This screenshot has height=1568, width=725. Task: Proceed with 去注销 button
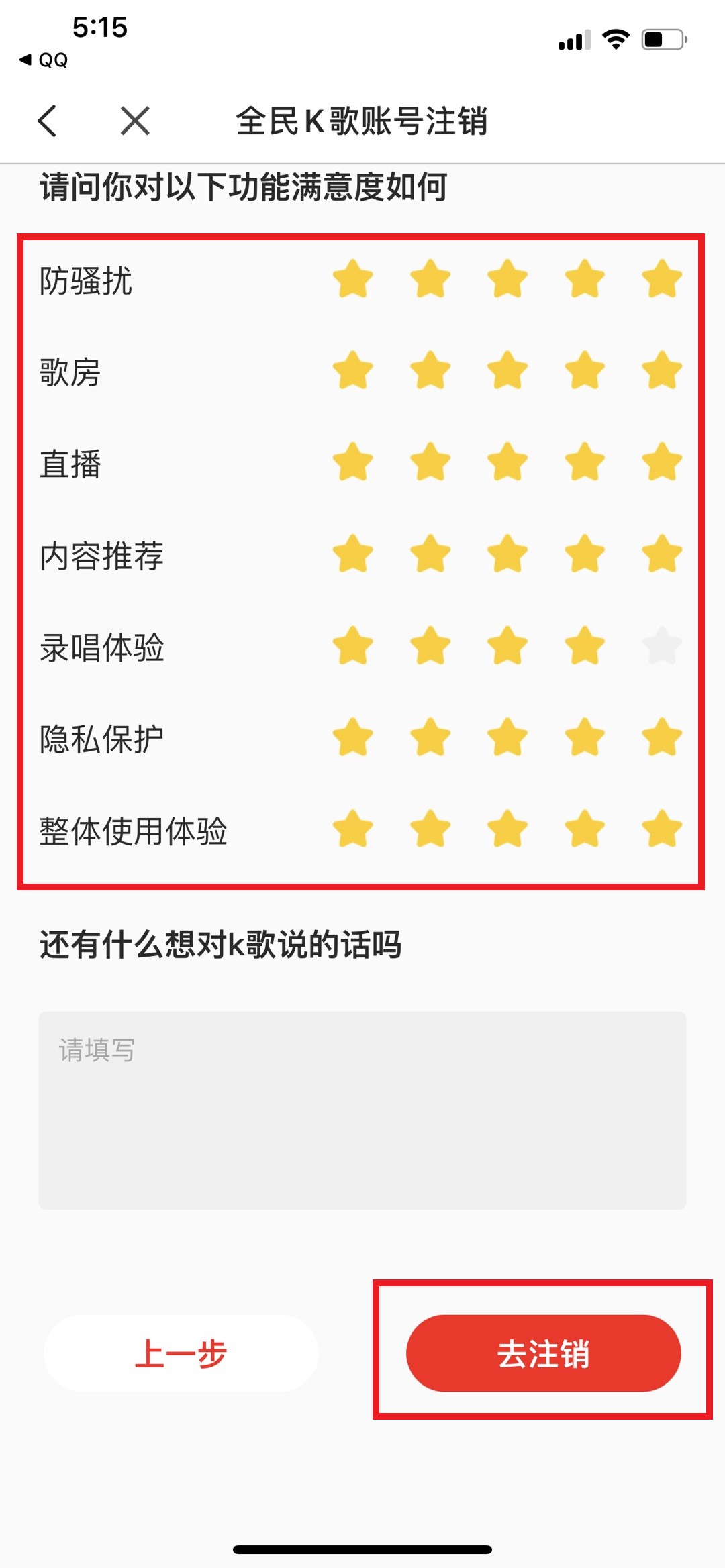(x=544, y=1353)
